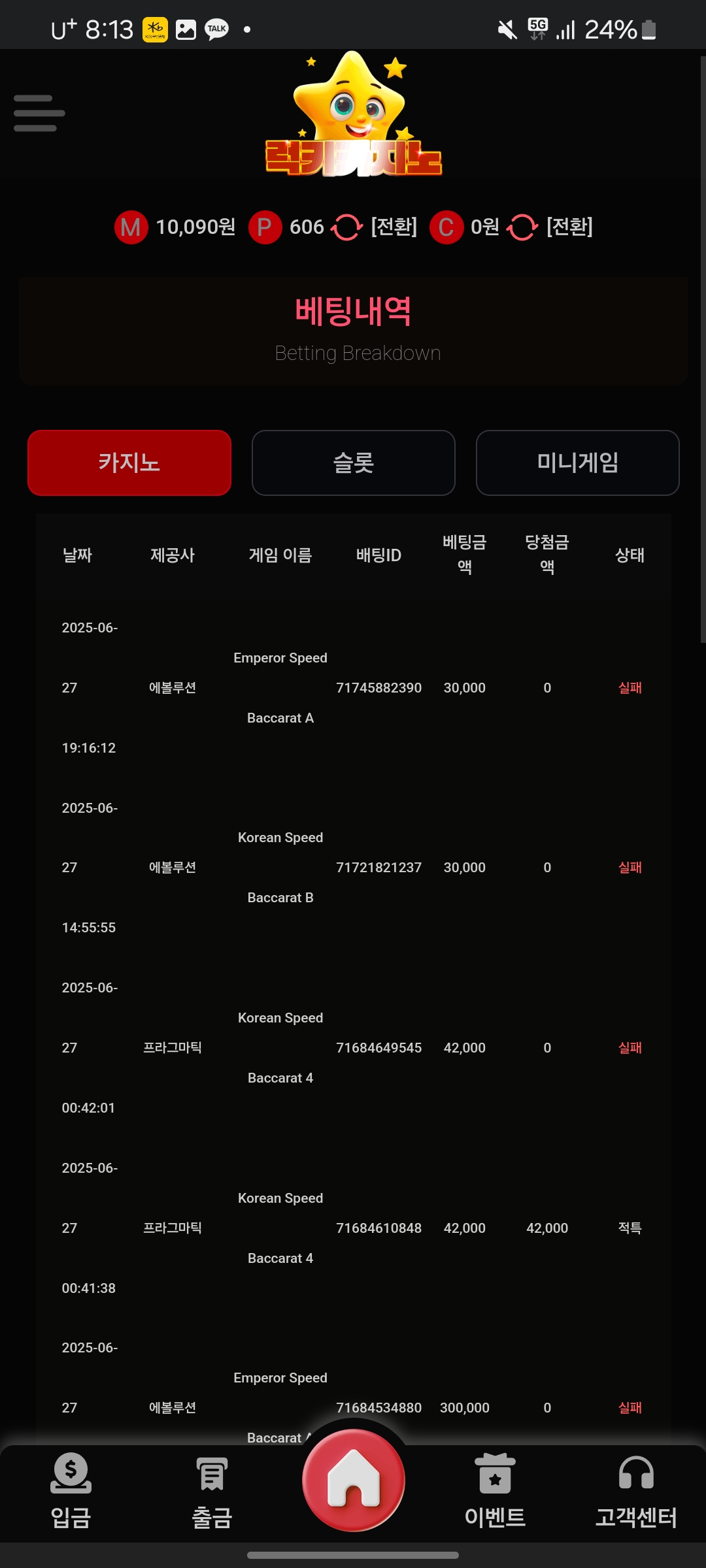Screen dimensions: 706x1568
Task: Open the hamburger drawer menu
Action: [39, 113]
